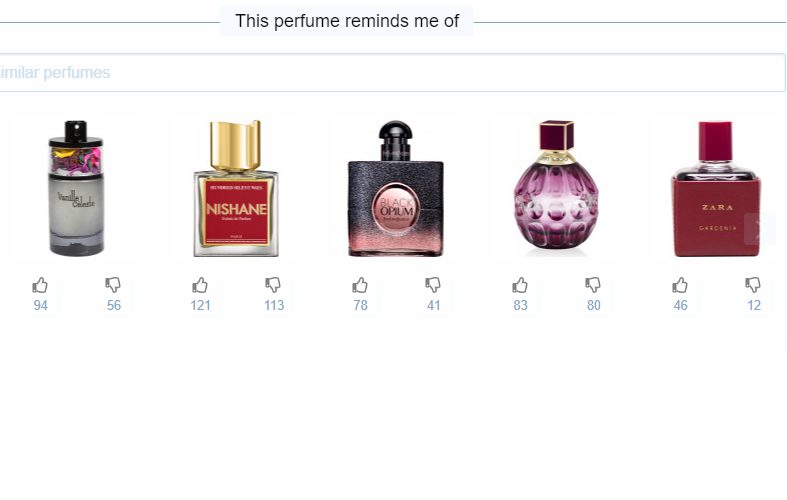The width and height of the screenshot is (787, 500).
Task: Thumbs up the purple faceted bottle perfume
Action: pyautogui.click(x=520, y=285)
